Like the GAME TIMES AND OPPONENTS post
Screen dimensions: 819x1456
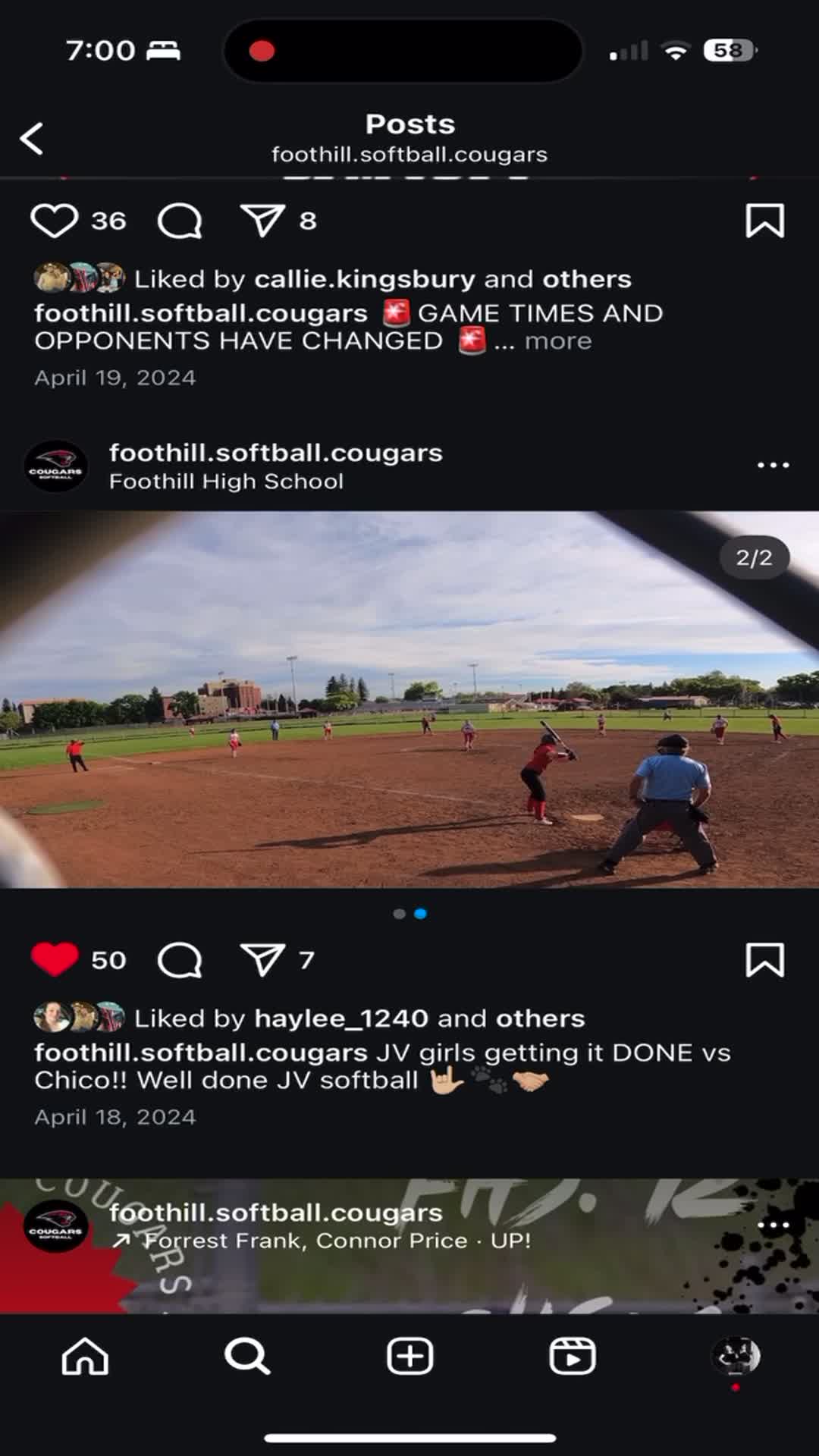pos(55,221)
